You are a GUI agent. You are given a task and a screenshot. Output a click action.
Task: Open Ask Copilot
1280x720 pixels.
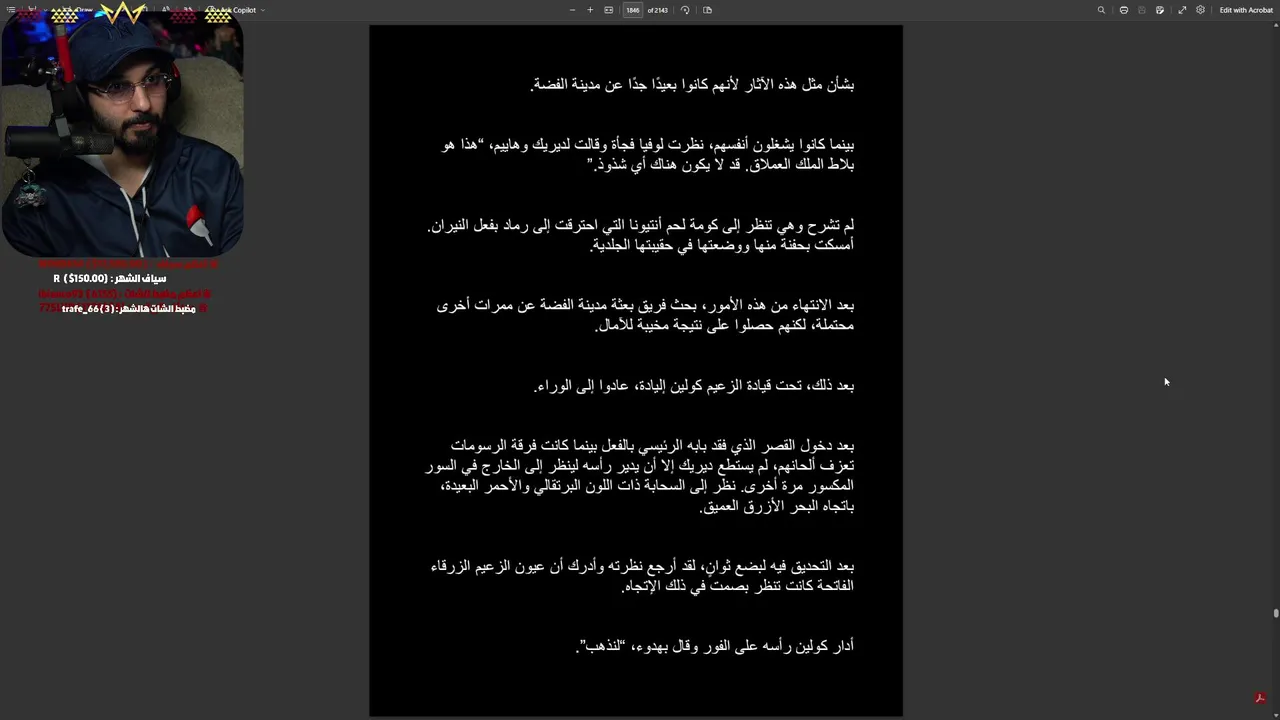point(236,10)
